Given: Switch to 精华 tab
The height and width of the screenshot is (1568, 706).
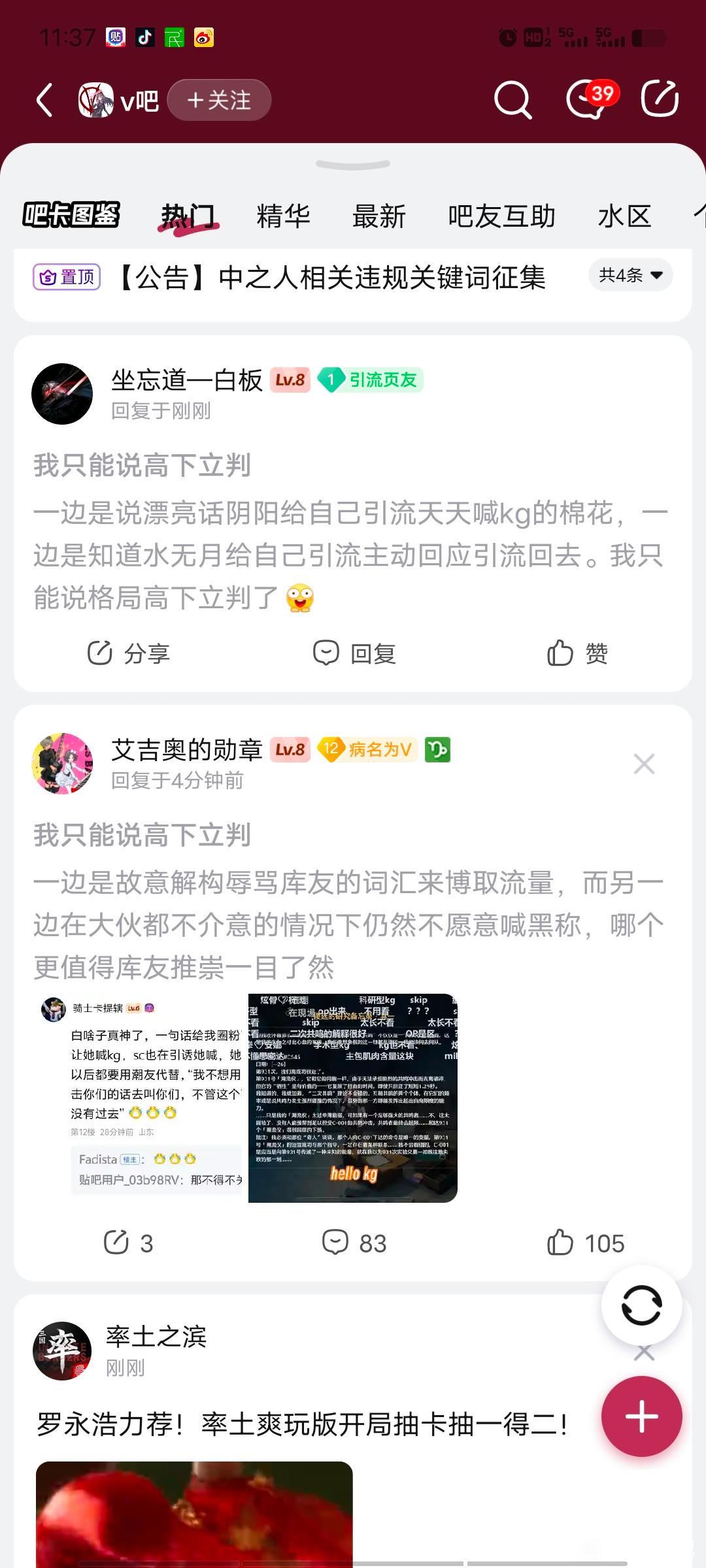Looking at the screenshot, I should (283, 216).
